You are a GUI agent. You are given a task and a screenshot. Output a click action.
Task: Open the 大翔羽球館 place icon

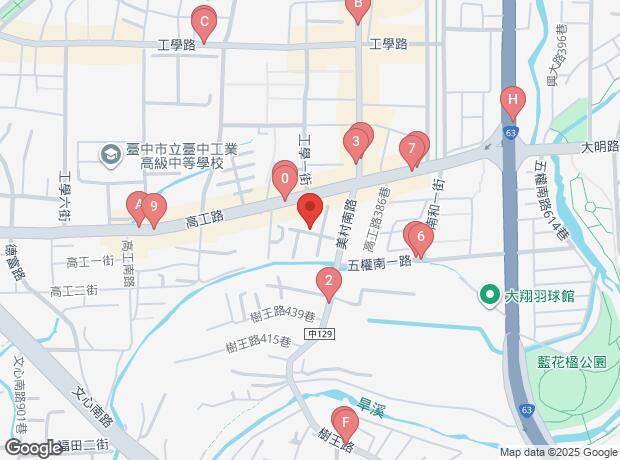(x=490, y=295)
